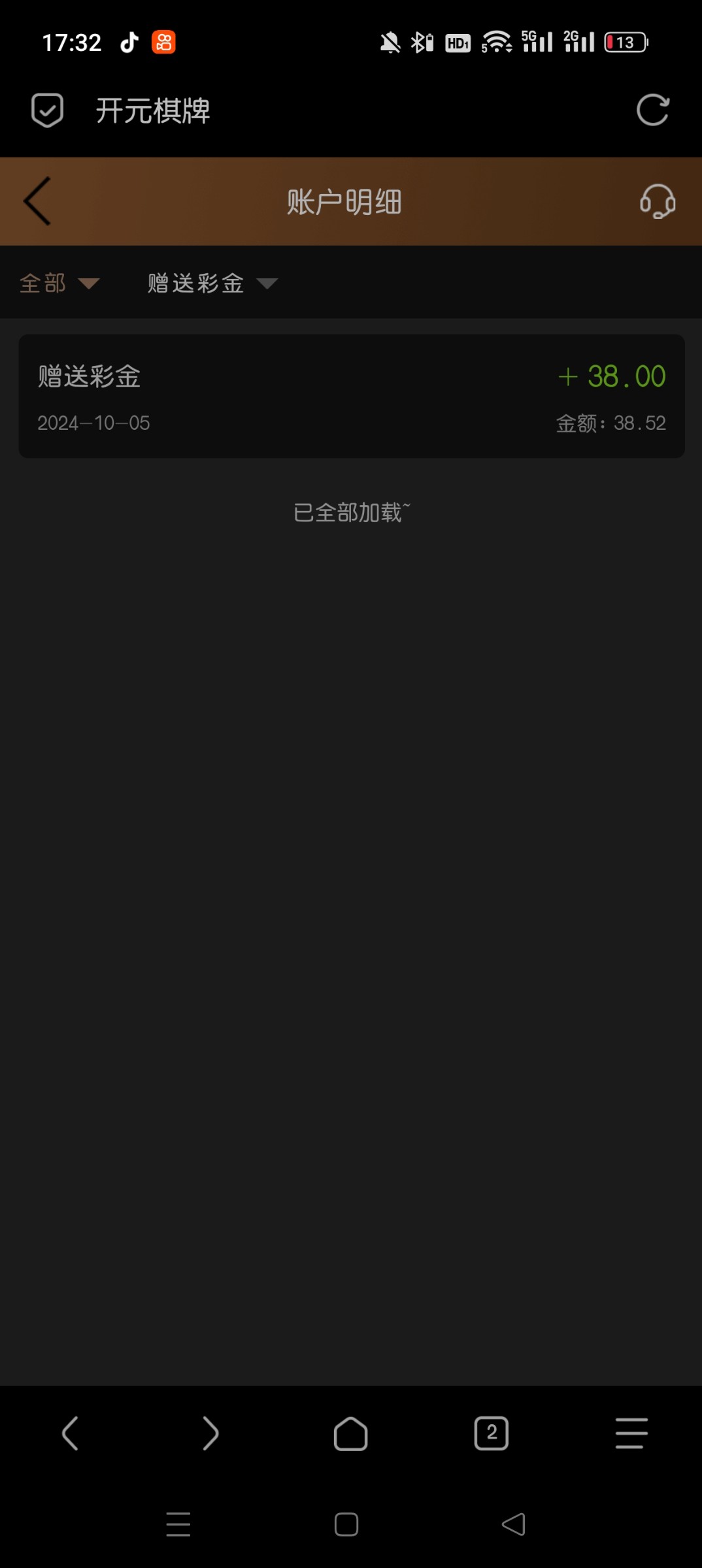Expand the 全部 filter dropdown
702x1568 pixels.
coord(59,283)
